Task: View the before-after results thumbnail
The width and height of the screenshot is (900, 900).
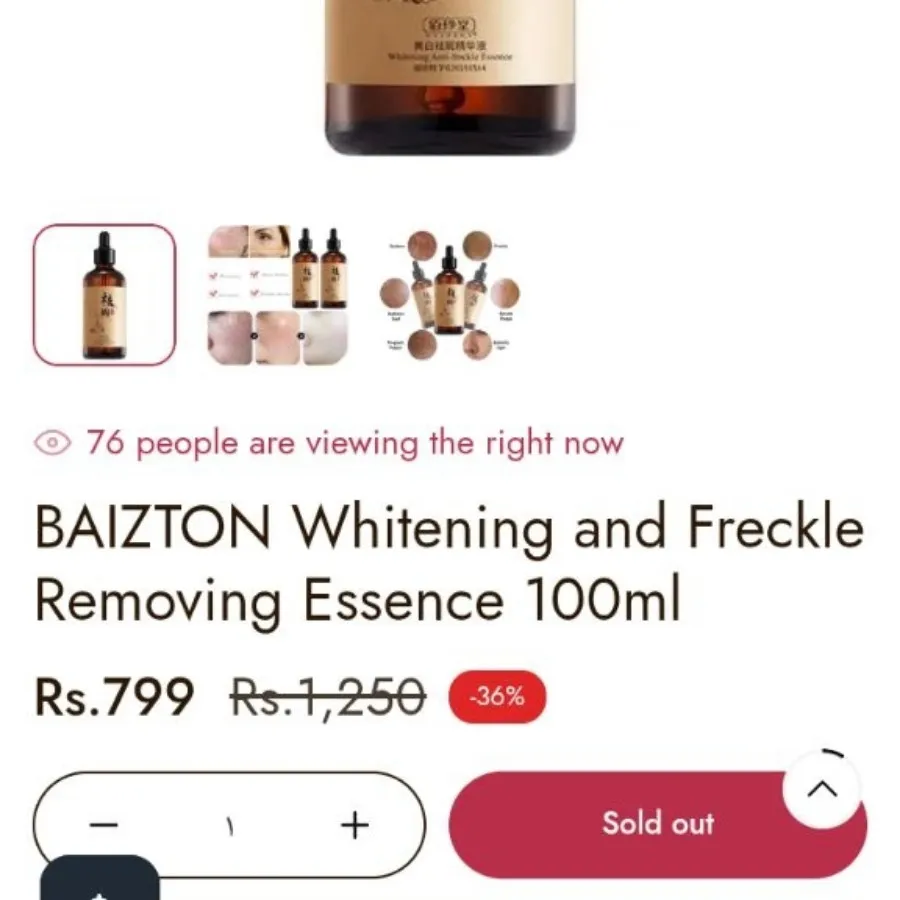Action: click(x=277, y=295)
